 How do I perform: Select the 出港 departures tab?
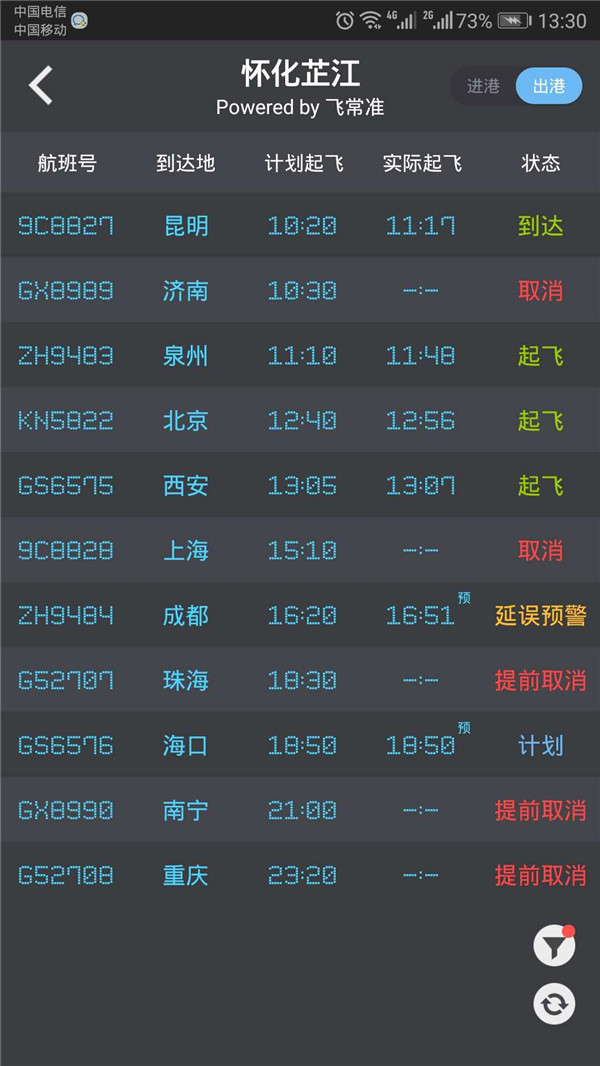coord(549,86)
